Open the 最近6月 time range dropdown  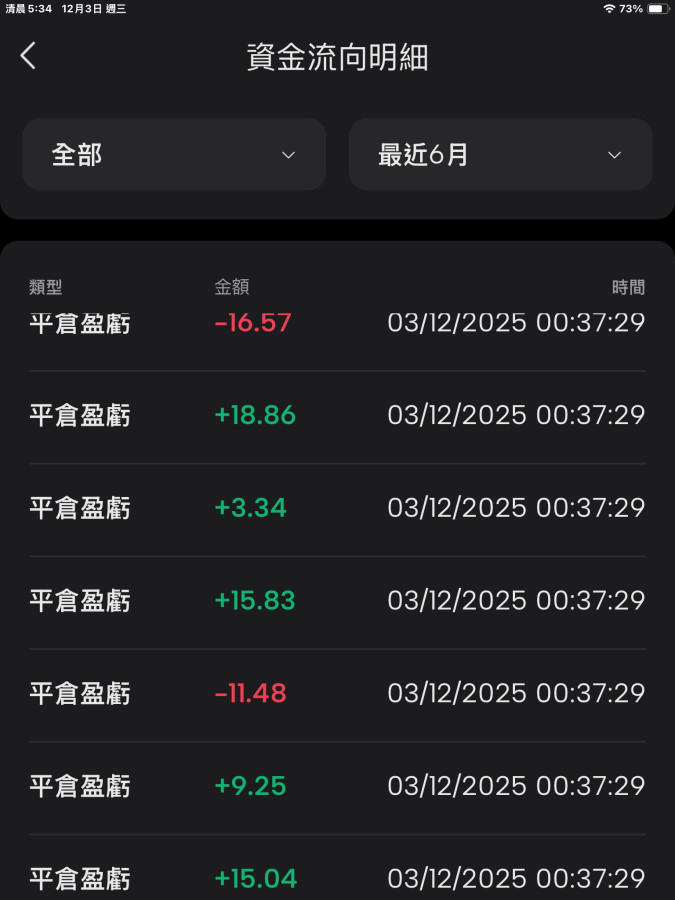(x=500, y=155)
